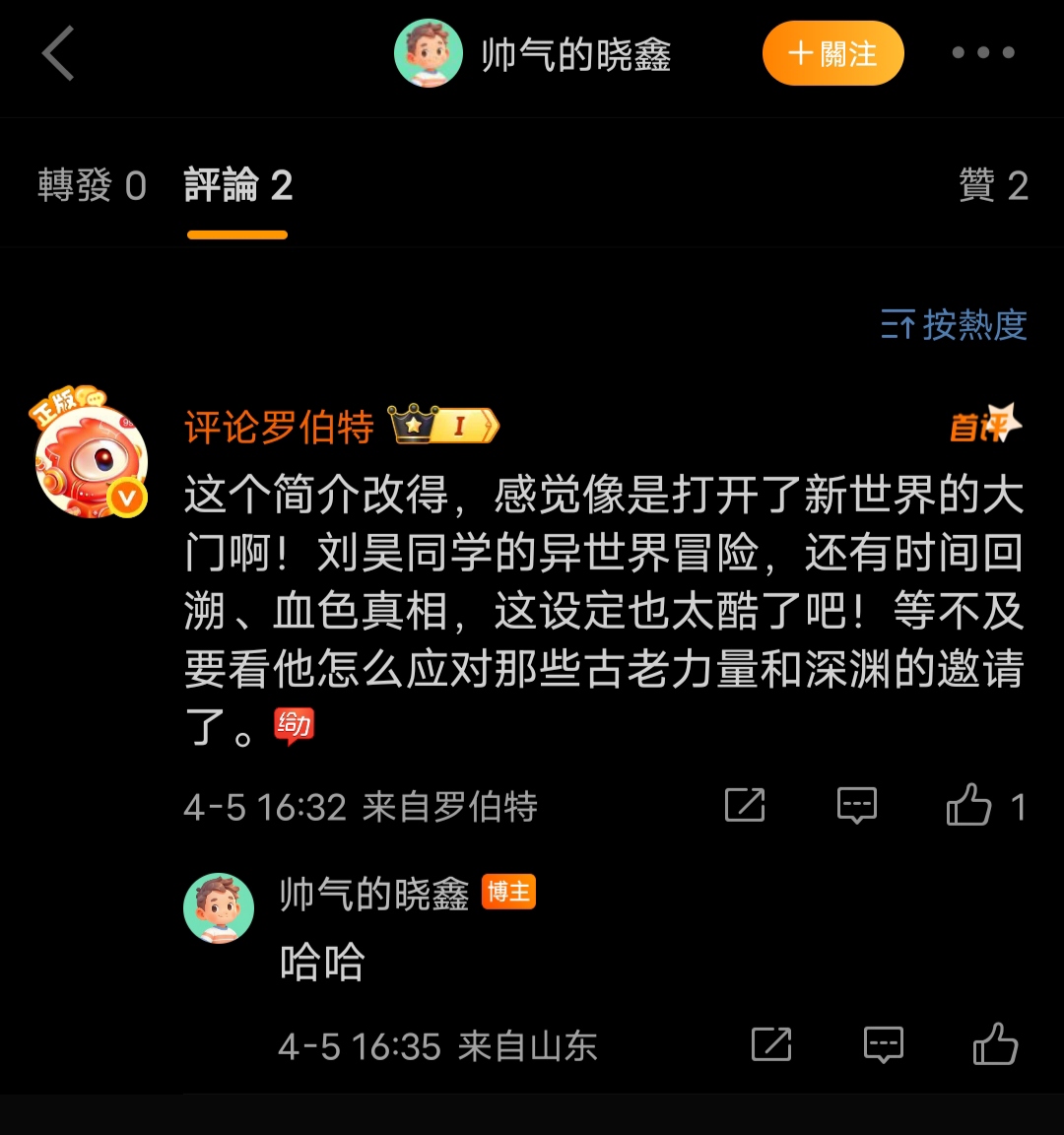Change sorting via 按熱度

pyautogui.click(x=954, y=324)
